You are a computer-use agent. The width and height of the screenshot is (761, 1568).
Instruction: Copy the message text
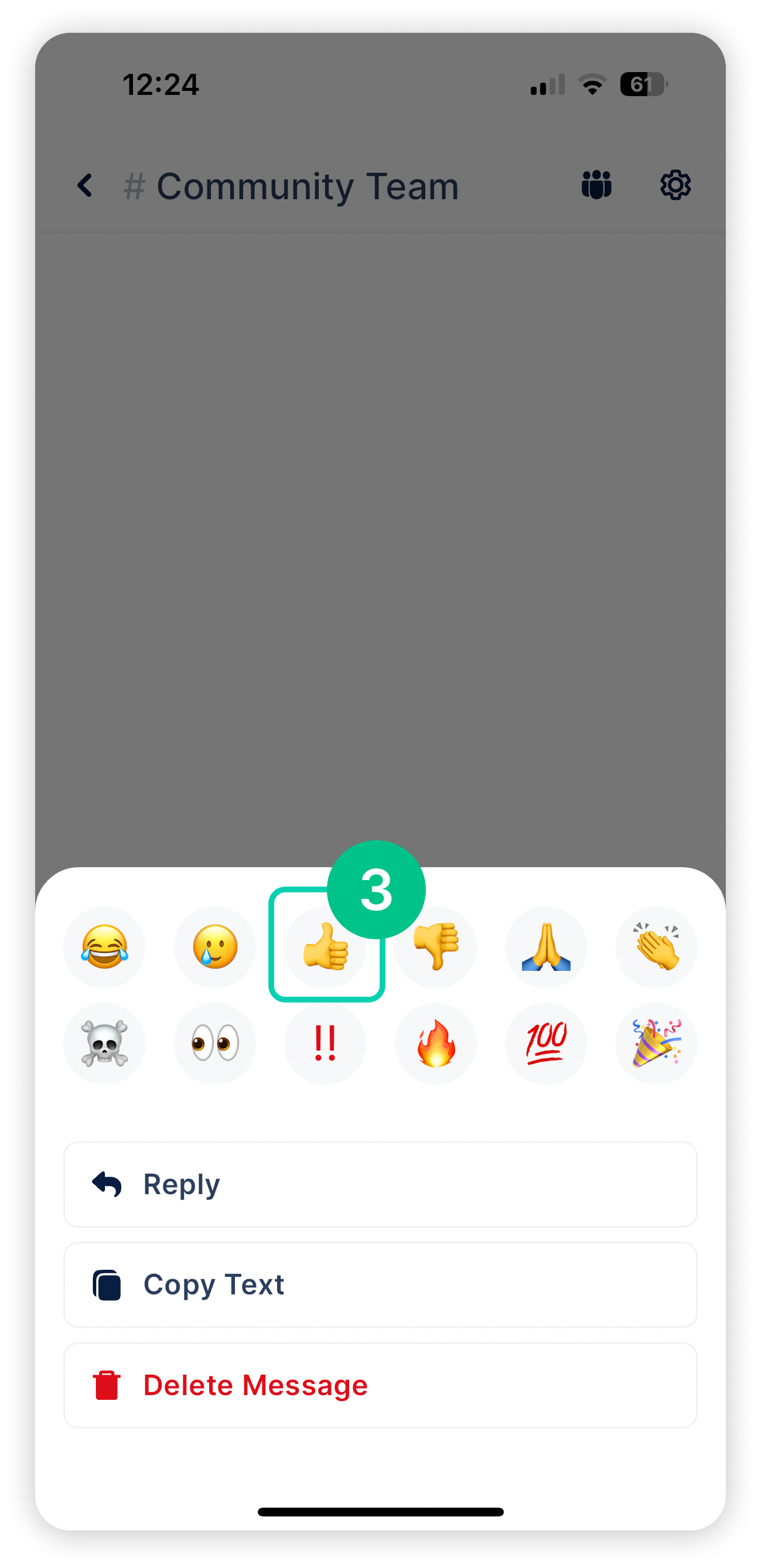click(x=381, y=1284)
